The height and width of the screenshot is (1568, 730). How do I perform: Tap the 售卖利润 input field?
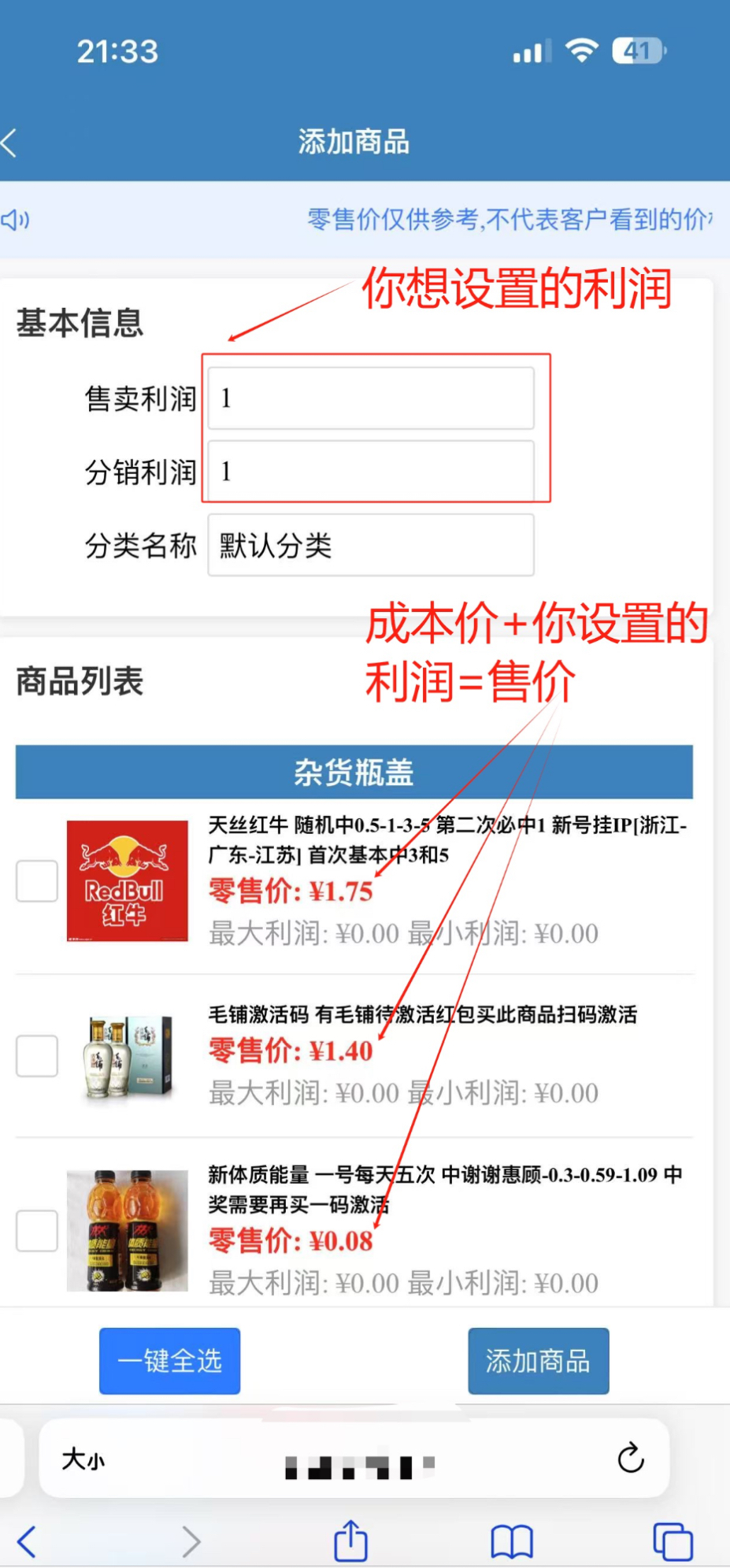click(370, 398)
